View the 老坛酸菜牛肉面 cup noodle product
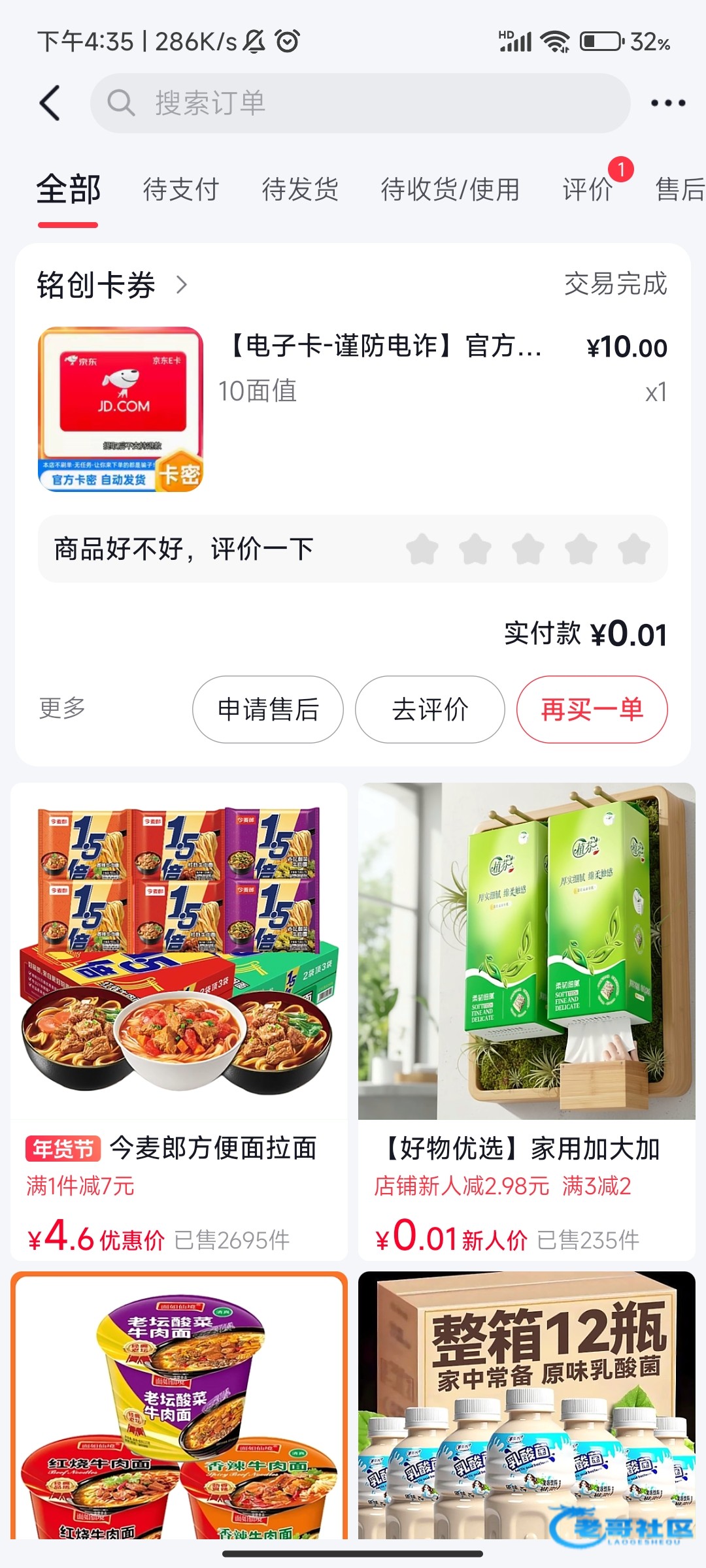This screenshot has width=706, height=1568. [x=179, y=1405]
